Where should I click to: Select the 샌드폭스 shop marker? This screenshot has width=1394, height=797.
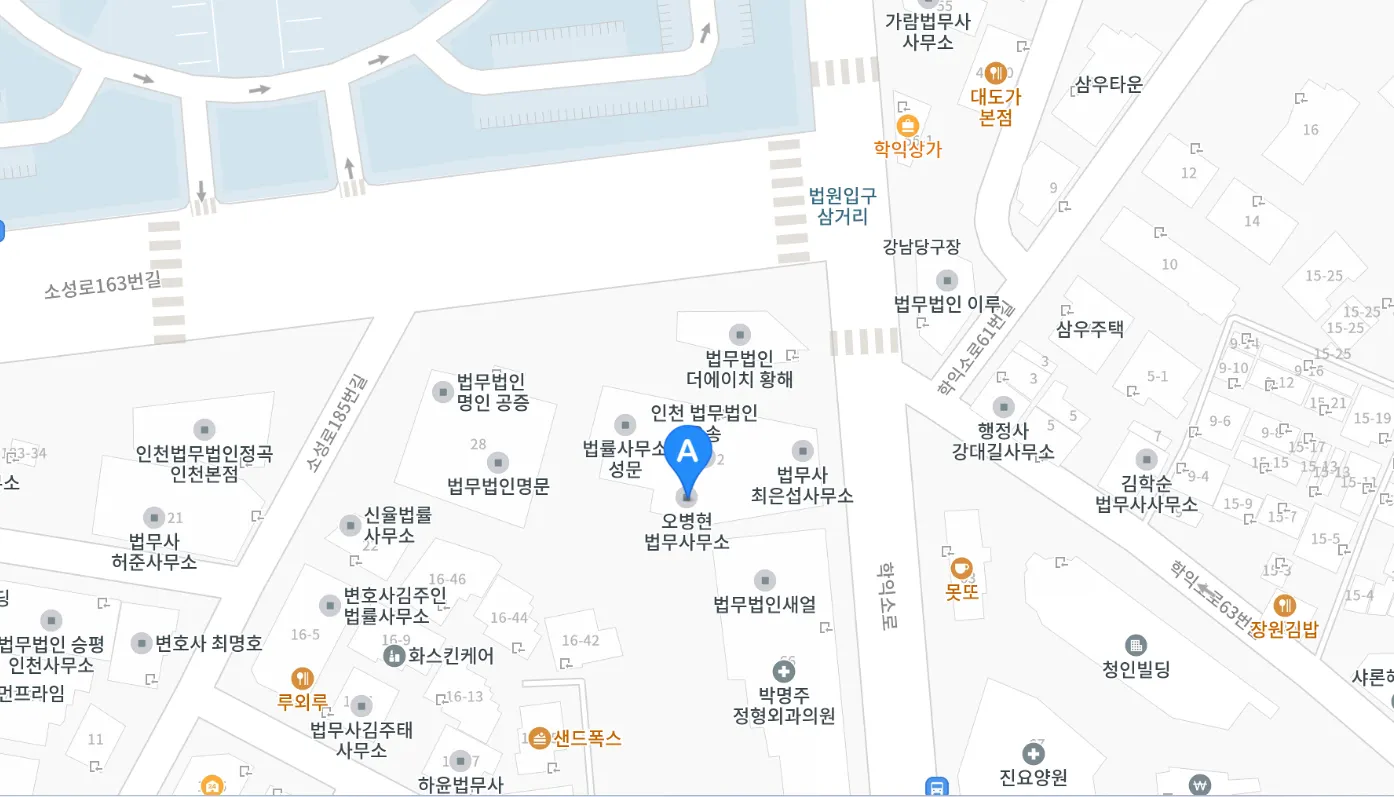tap(540, 738)
